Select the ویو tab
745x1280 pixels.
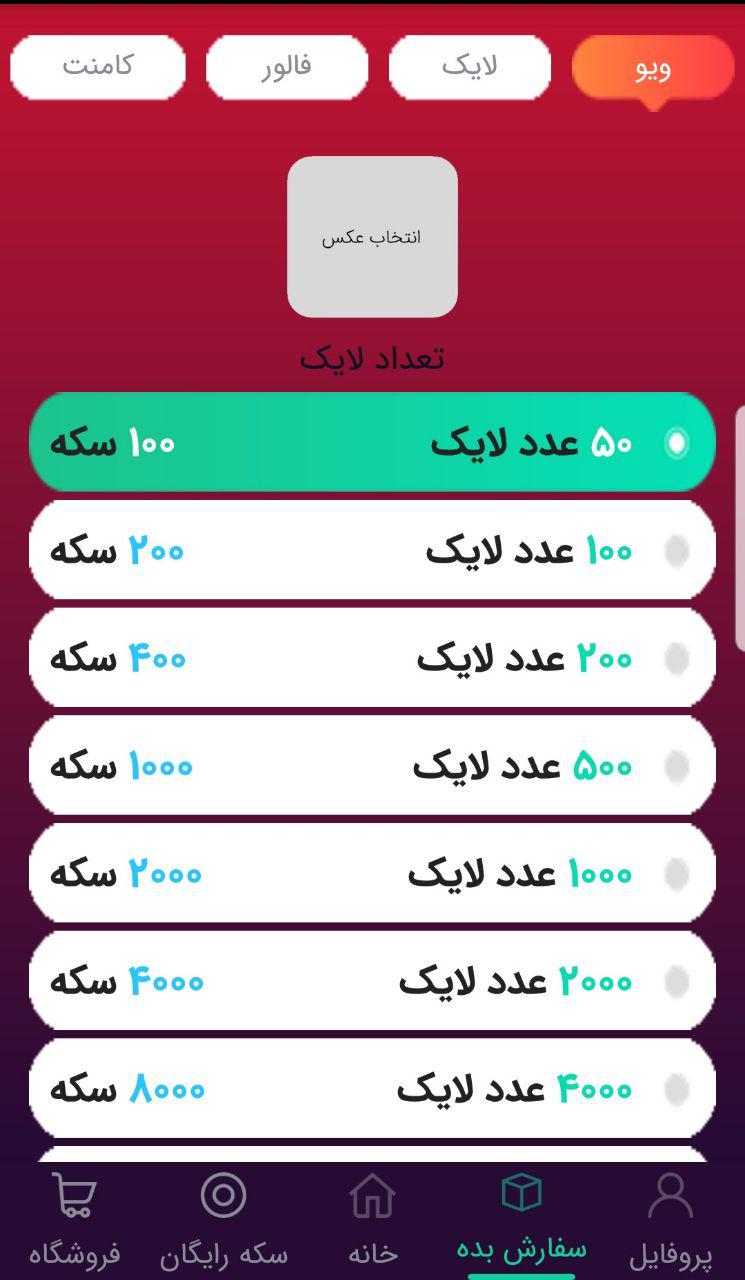[653, 67]
